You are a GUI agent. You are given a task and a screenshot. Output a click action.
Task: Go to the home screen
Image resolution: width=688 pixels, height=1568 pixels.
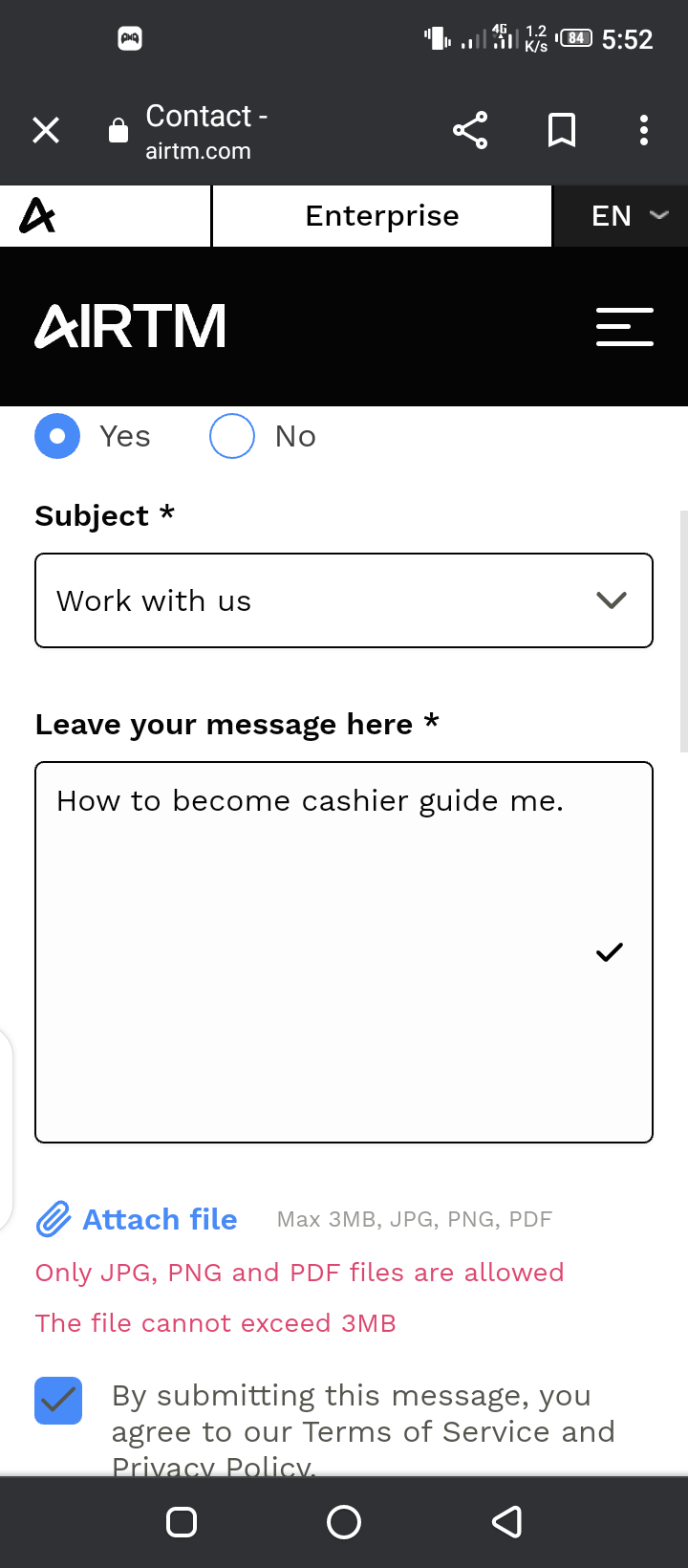tap(344, 1522)
